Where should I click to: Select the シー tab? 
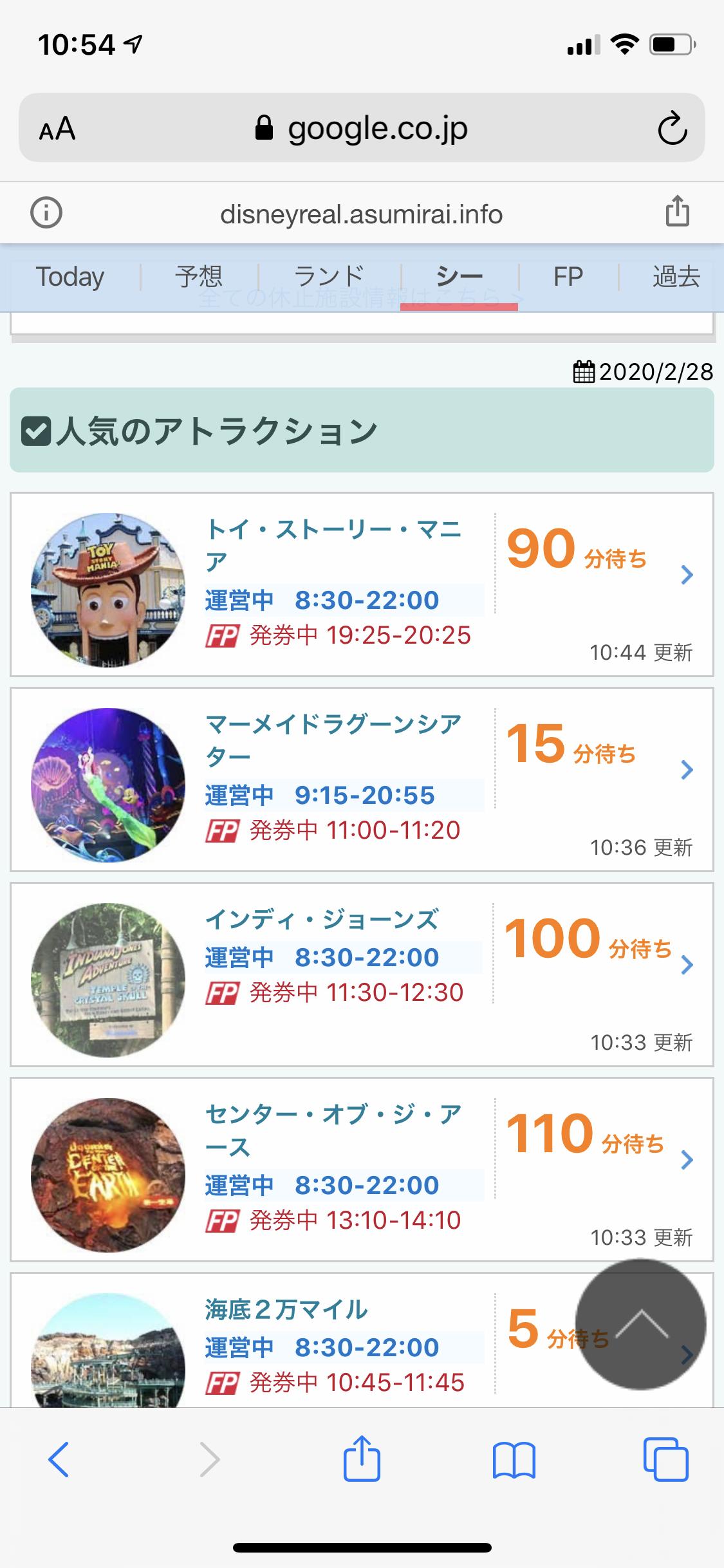pyautogui.click(x=459, y=277)
